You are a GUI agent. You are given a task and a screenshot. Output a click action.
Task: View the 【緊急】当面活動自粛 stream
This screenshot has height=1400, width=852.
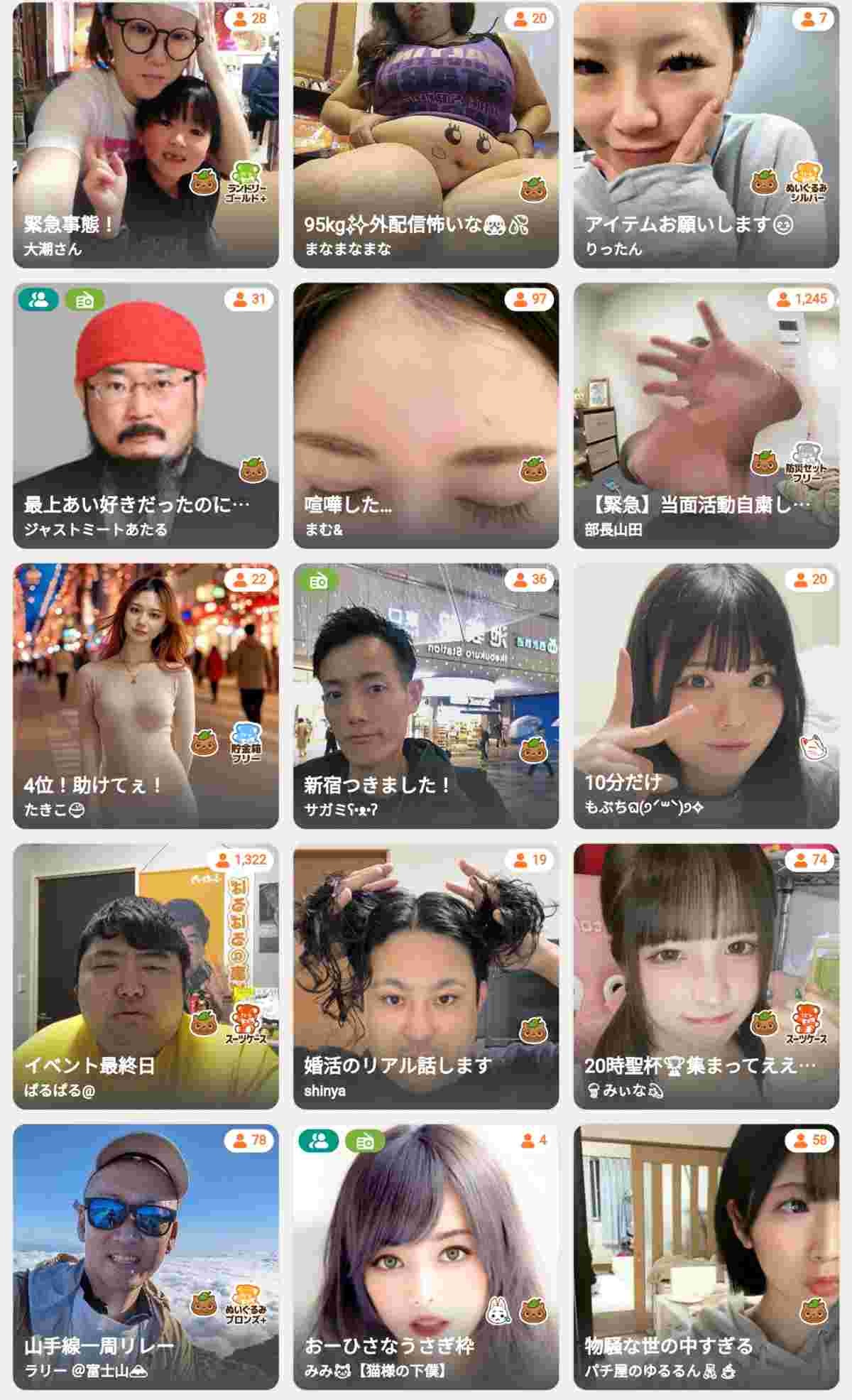click(x=706, y=416)
